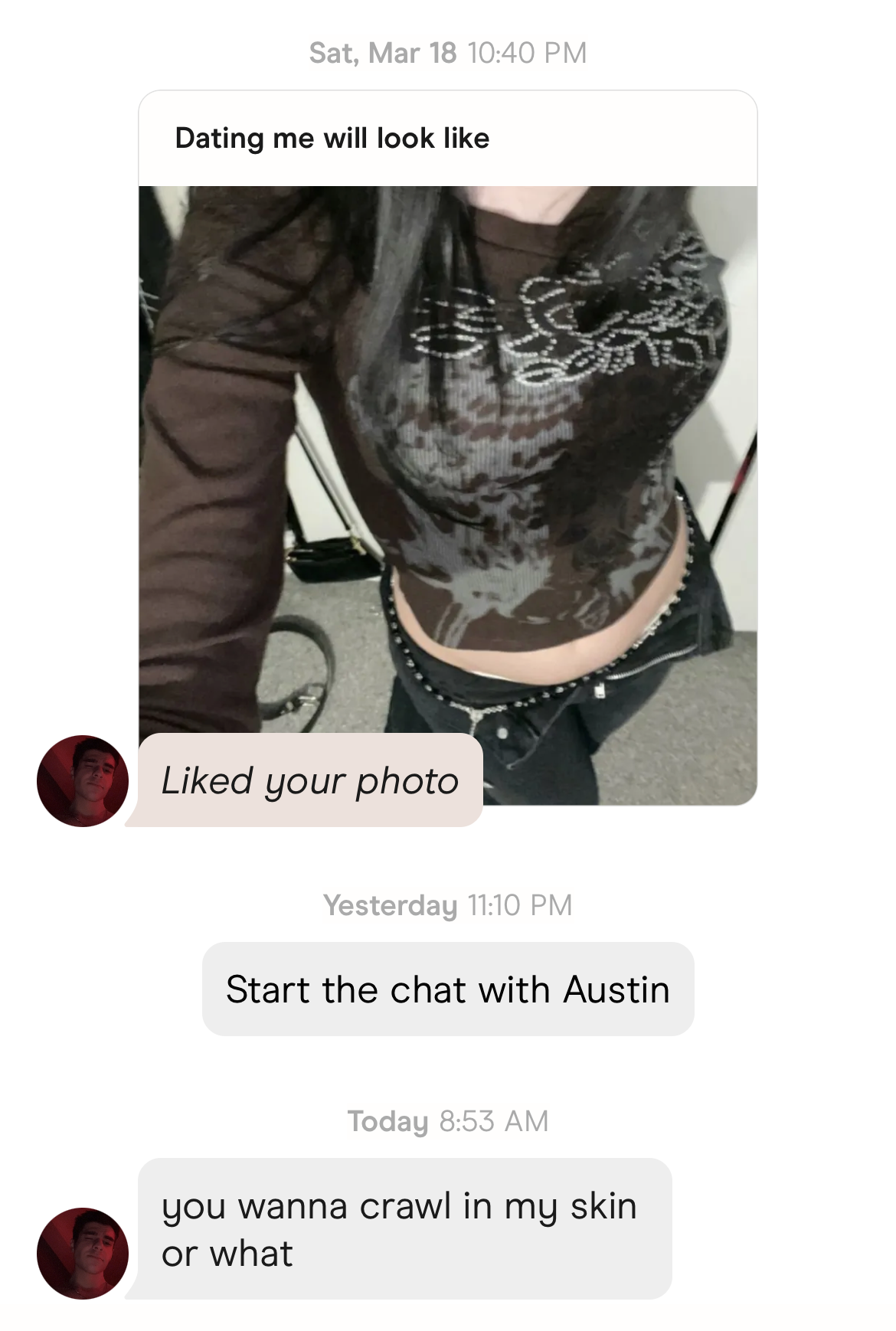
Task: Tap Austin's avatar next to the "crawl in my skin" message
Action: 83,1253
